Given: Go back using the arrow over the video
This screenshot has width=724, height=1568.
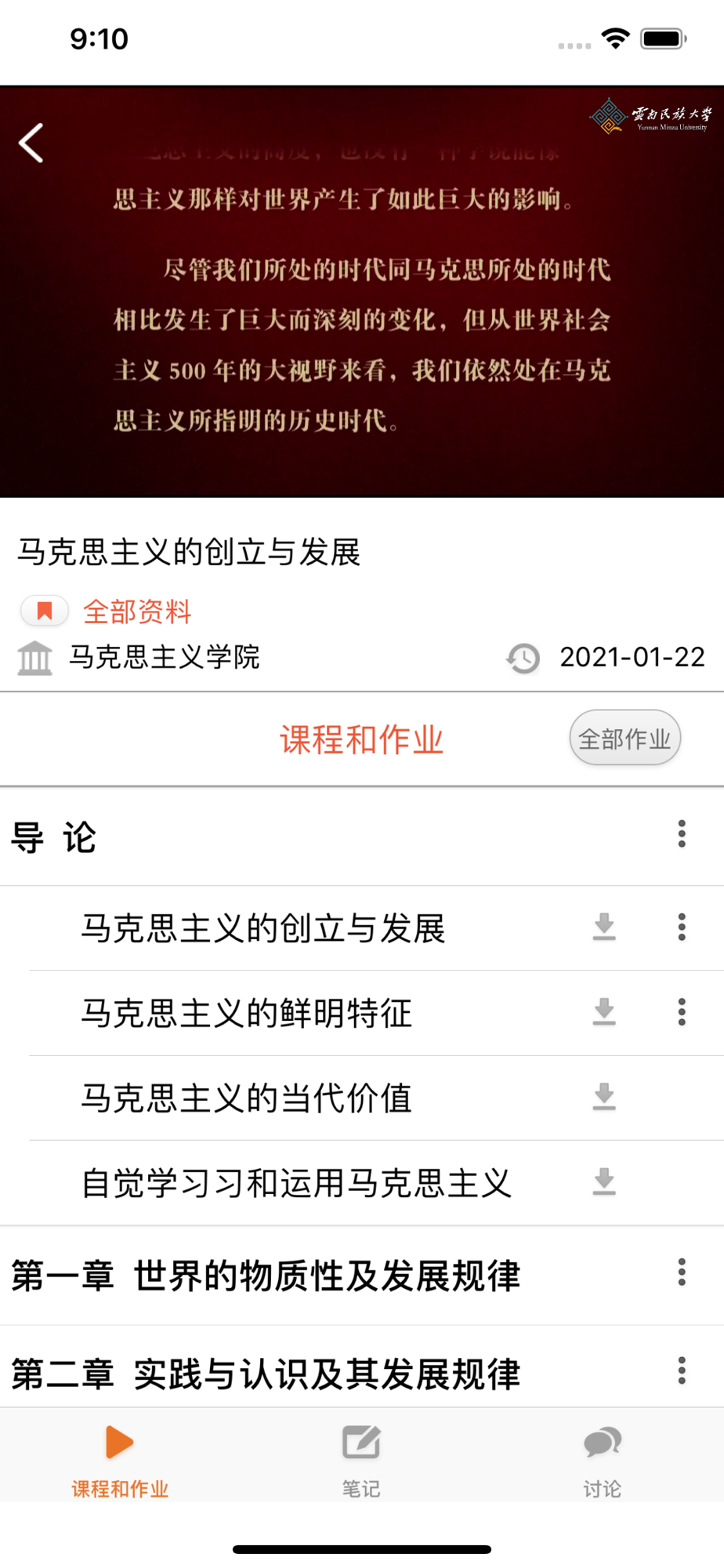Looking at the screenshot, I should [31, 143].
